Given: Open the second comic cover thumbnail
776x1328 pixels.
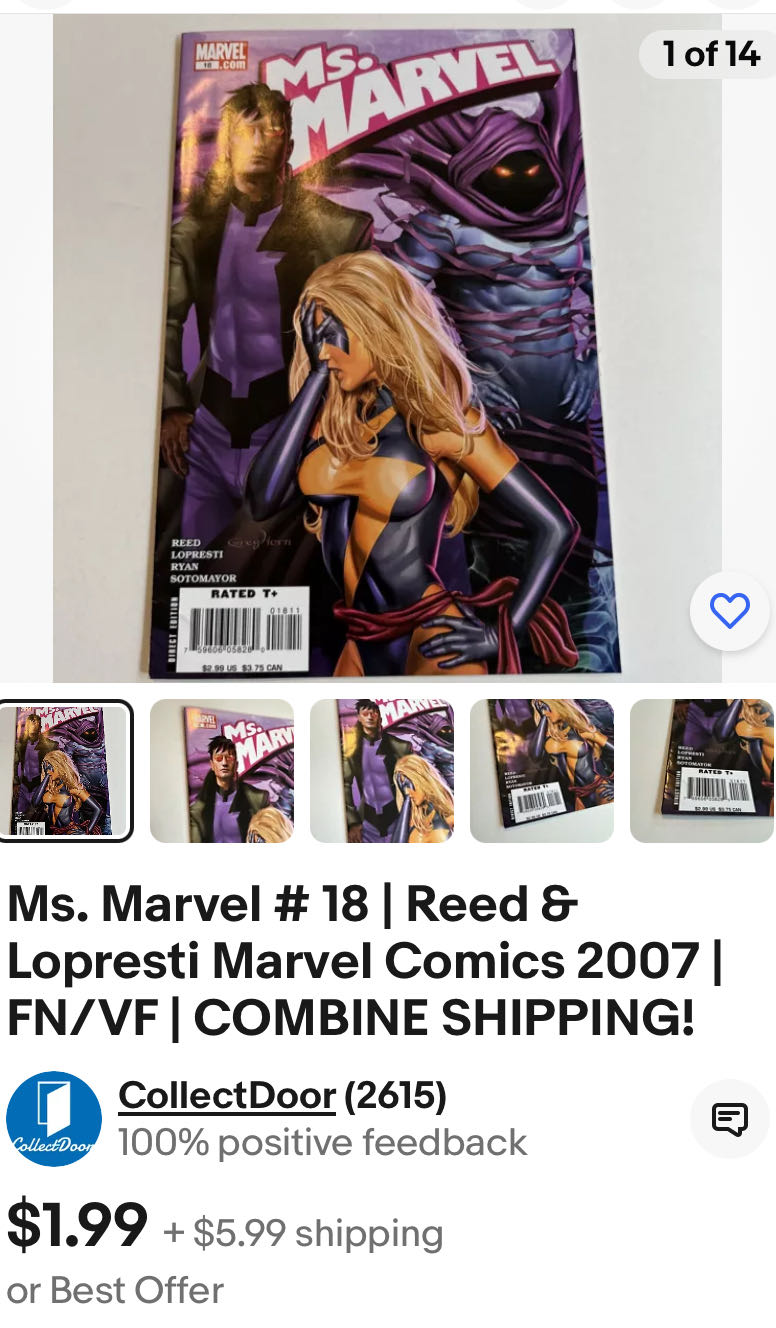Looking at the screenshot, I should coord(222,770).
